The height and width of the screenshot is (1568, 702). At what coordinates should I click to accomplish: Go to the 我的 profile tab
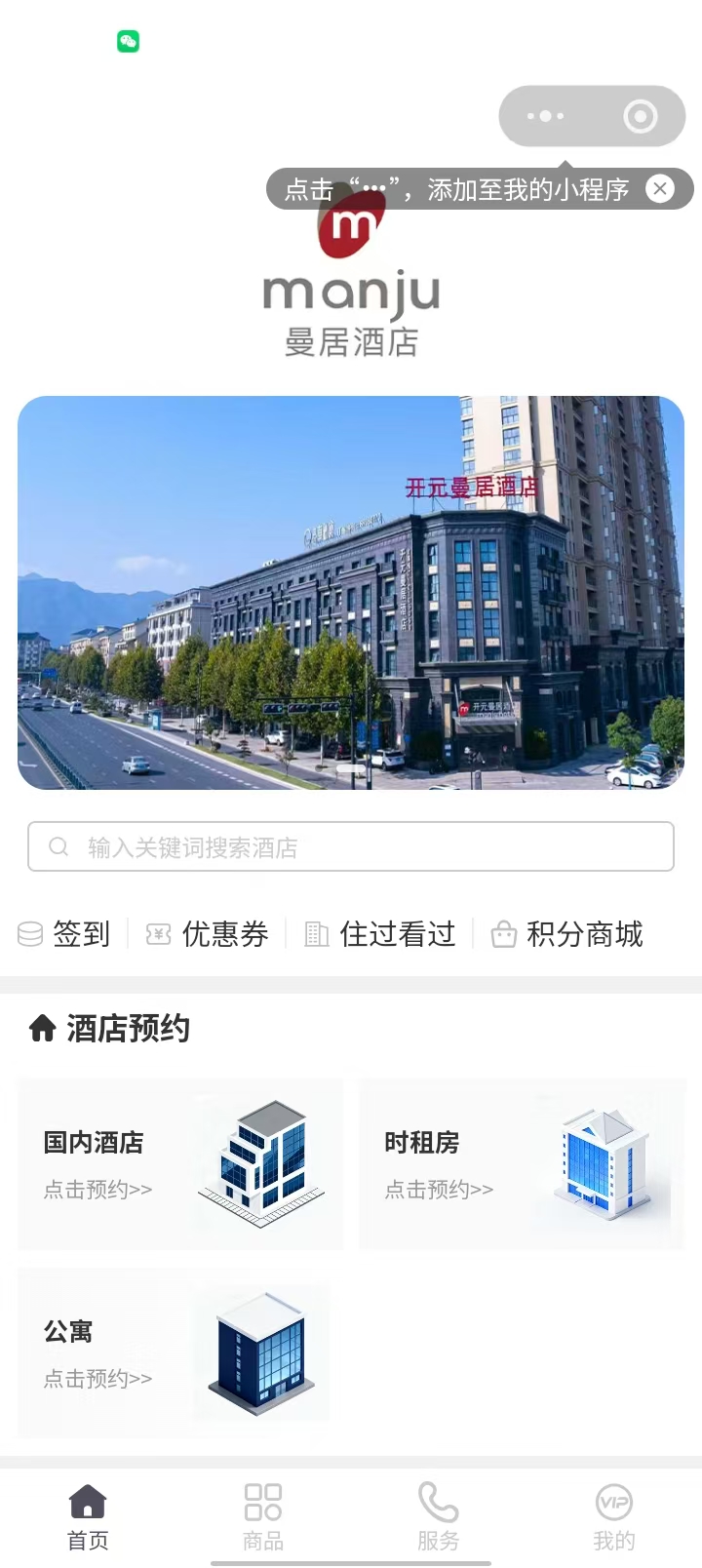point(614,1516)
